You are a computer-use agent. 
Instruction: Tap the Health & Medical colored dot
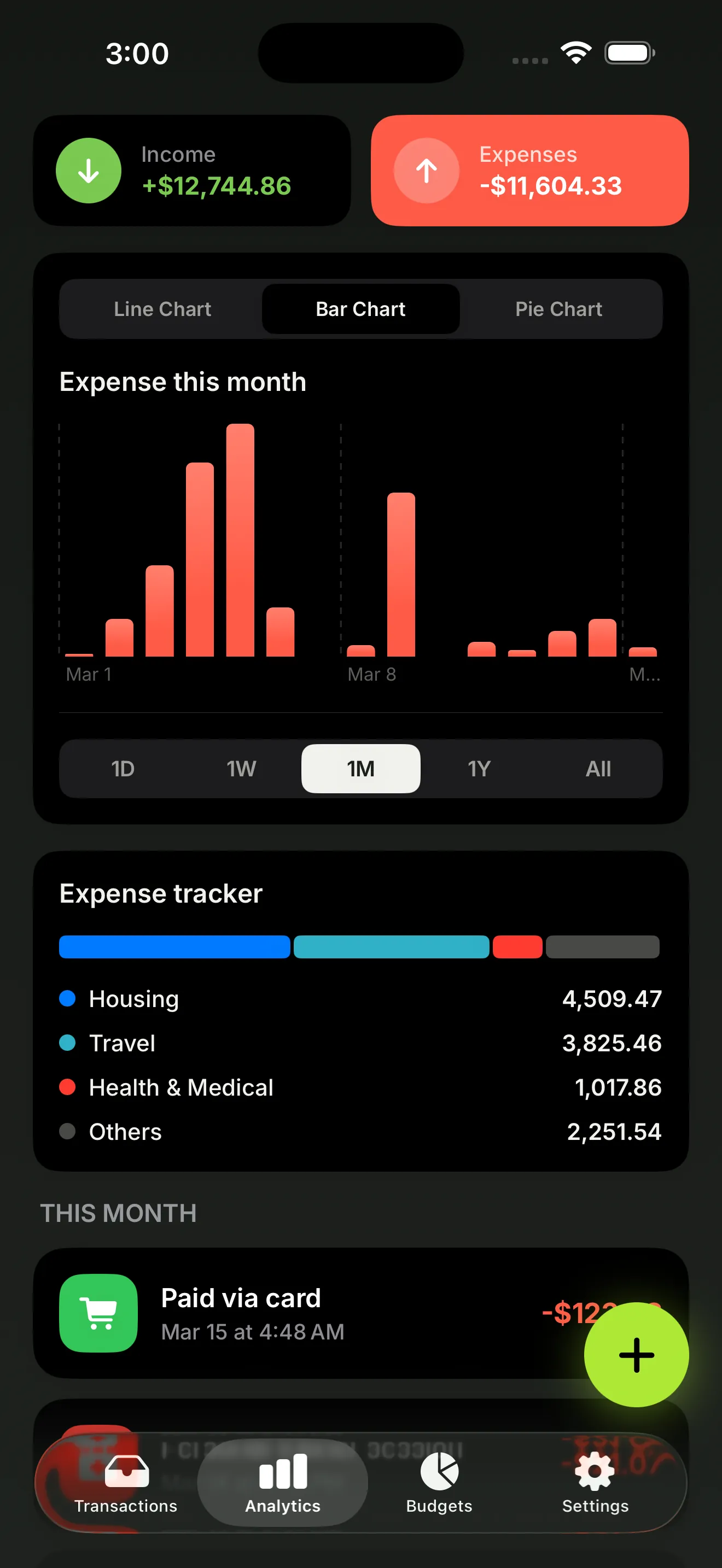68,1087
